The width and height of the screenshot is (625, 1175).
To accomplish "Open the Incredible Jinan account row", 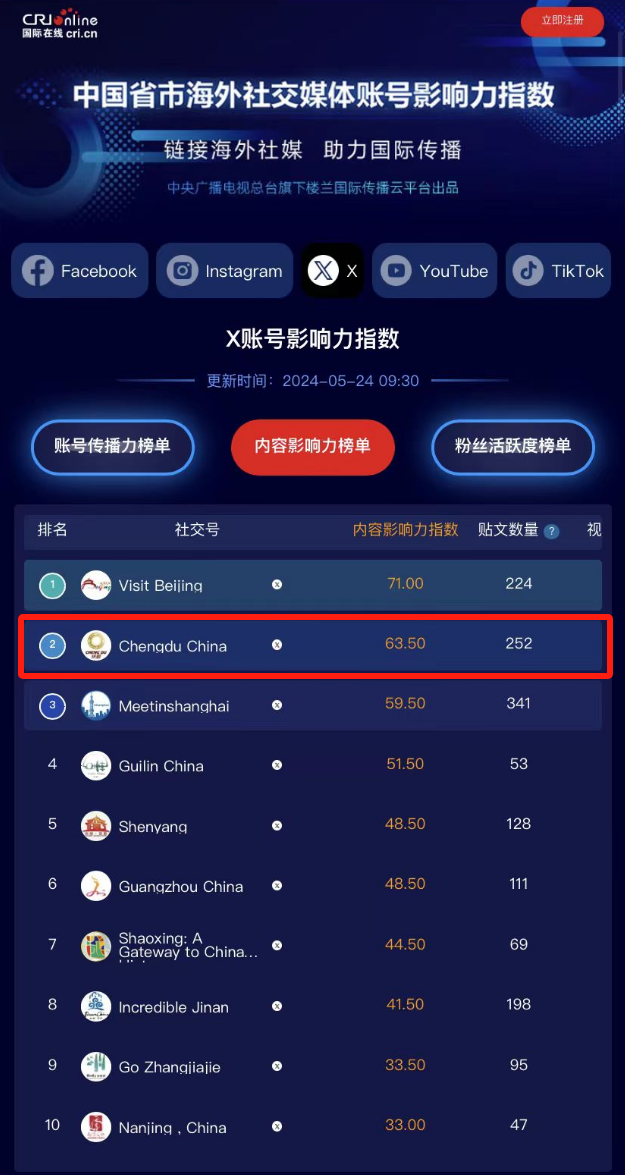I will 173,1007.
